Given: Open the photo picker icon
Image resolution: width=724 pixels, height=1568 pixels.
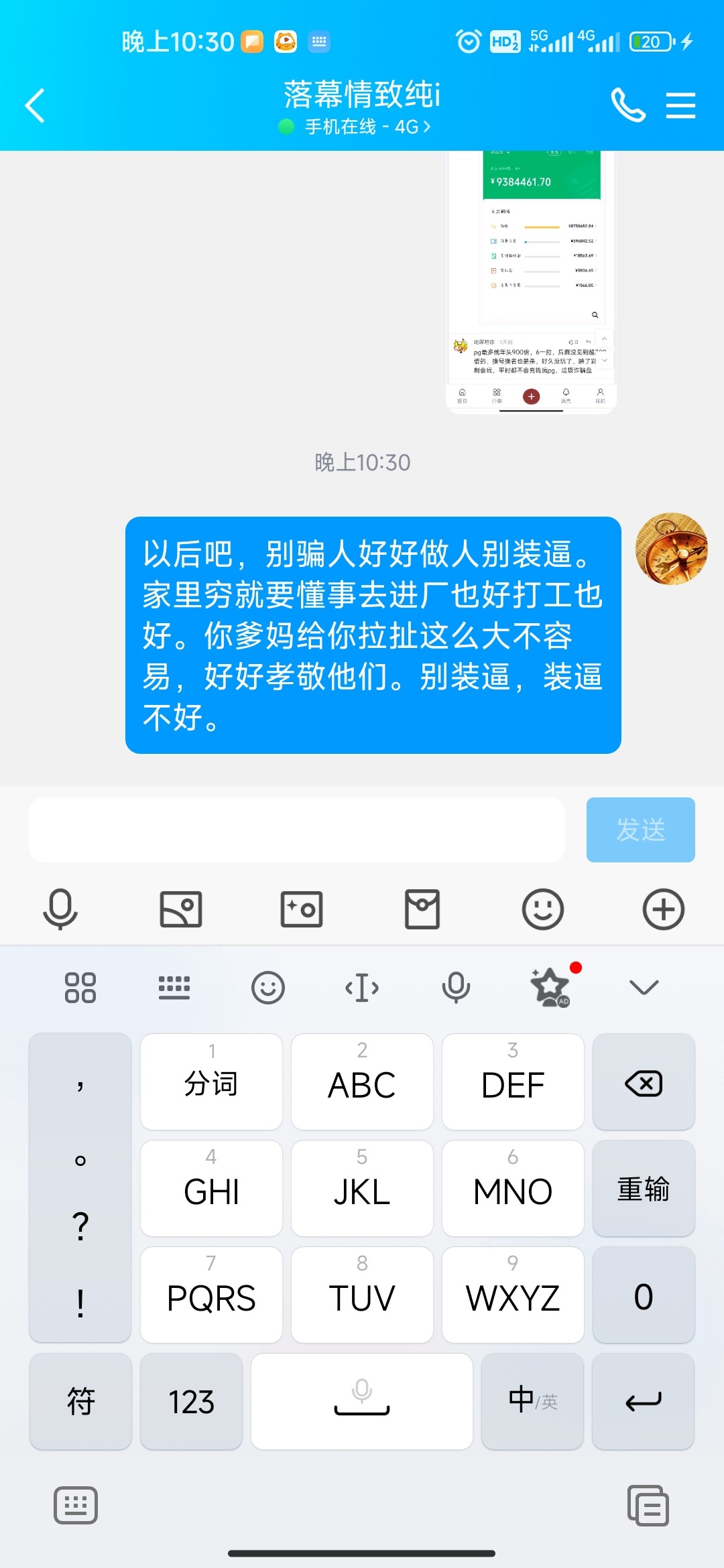Looking at the screenshot, I should coord(181,909).
